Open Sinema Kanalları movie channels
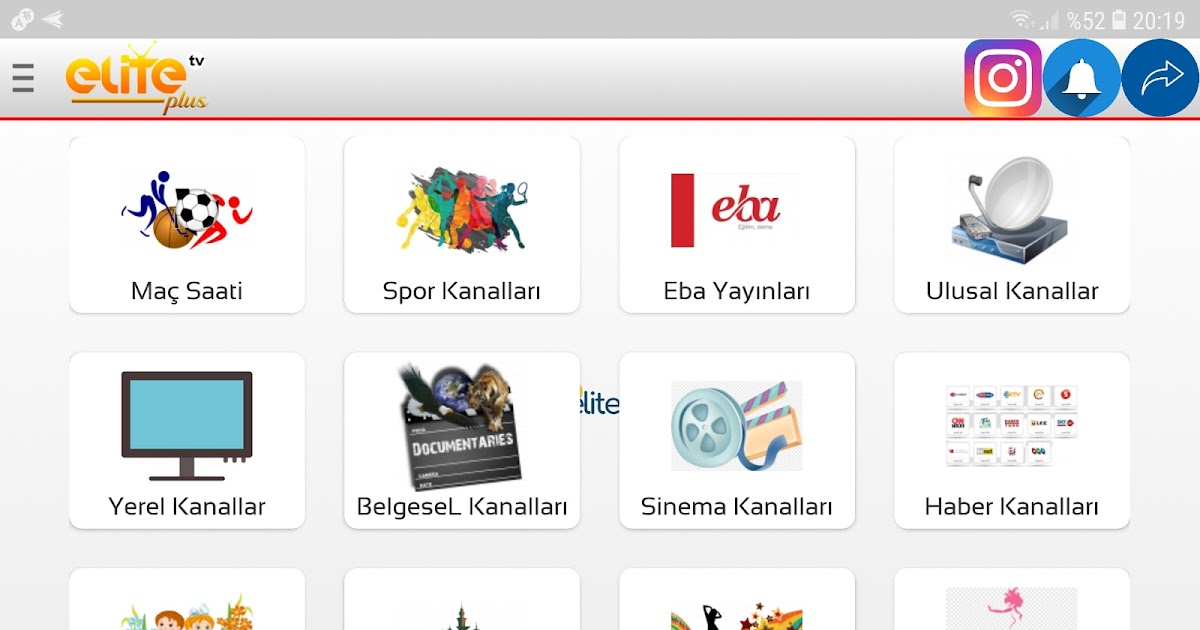The height and width of the screenshot is (630, 1200). coord(737,440)
